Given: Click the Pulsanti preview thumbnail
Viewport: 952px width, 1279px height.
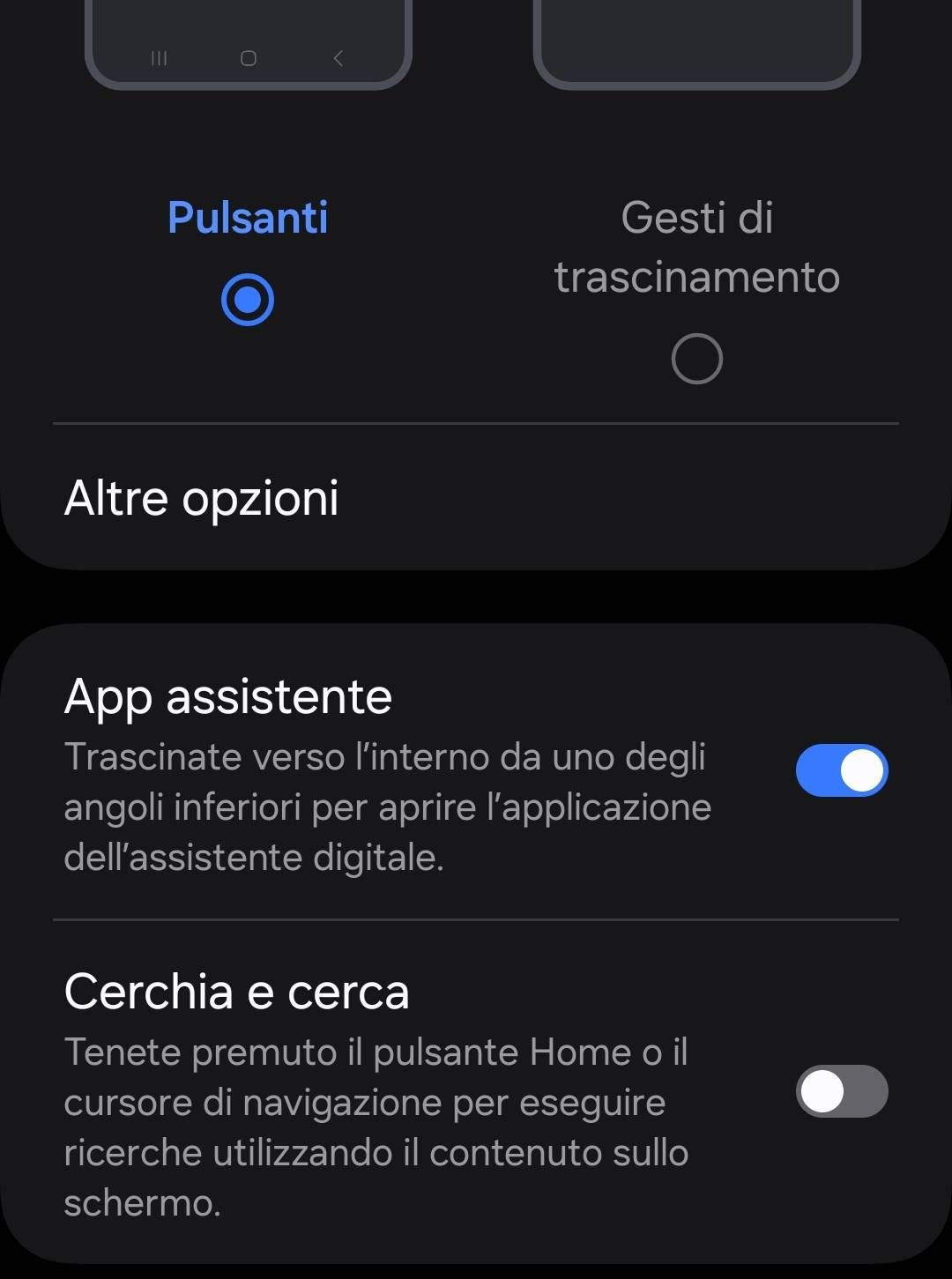Looking at the screenshot, I should pos(247,40).
